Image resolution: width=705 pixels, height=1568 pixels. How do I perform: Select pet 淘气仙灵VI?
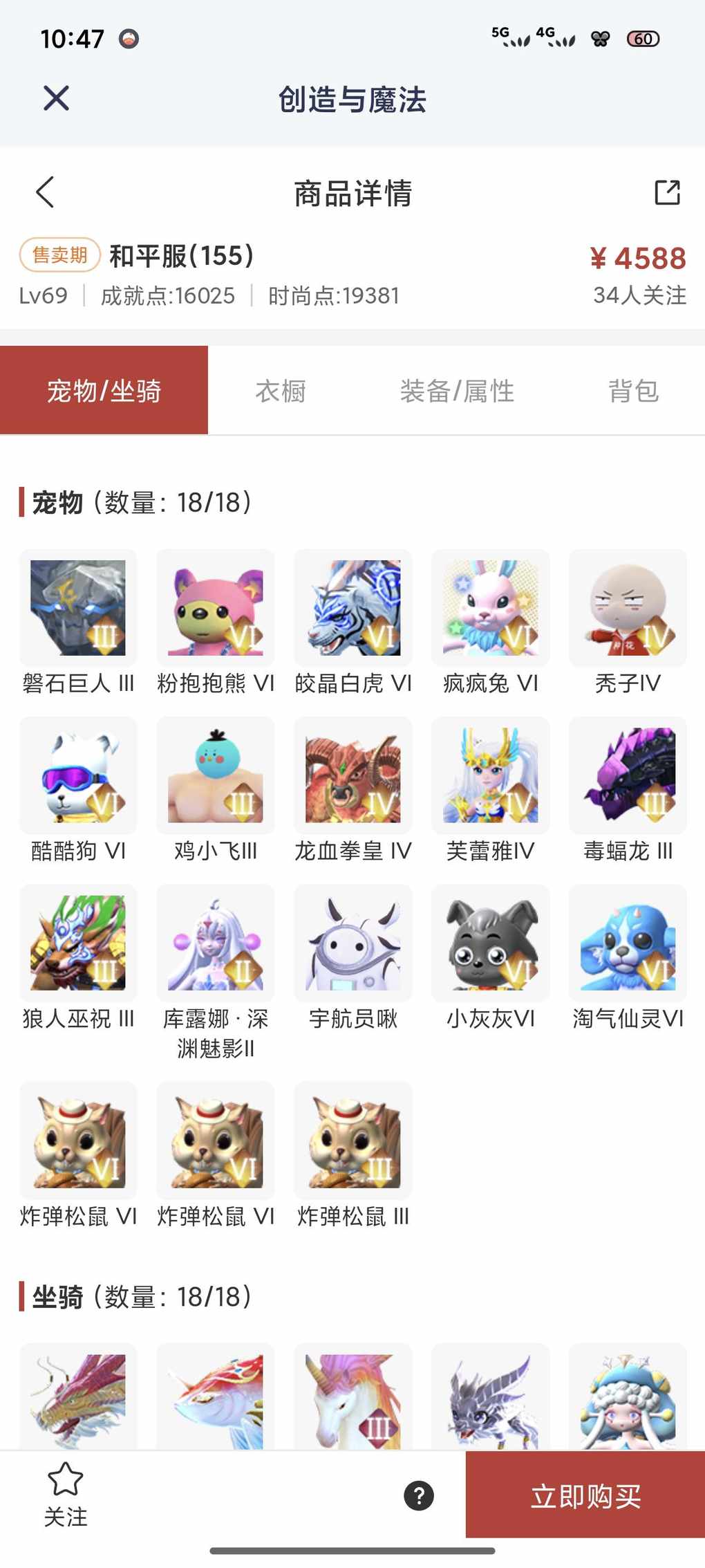[628, 943]
